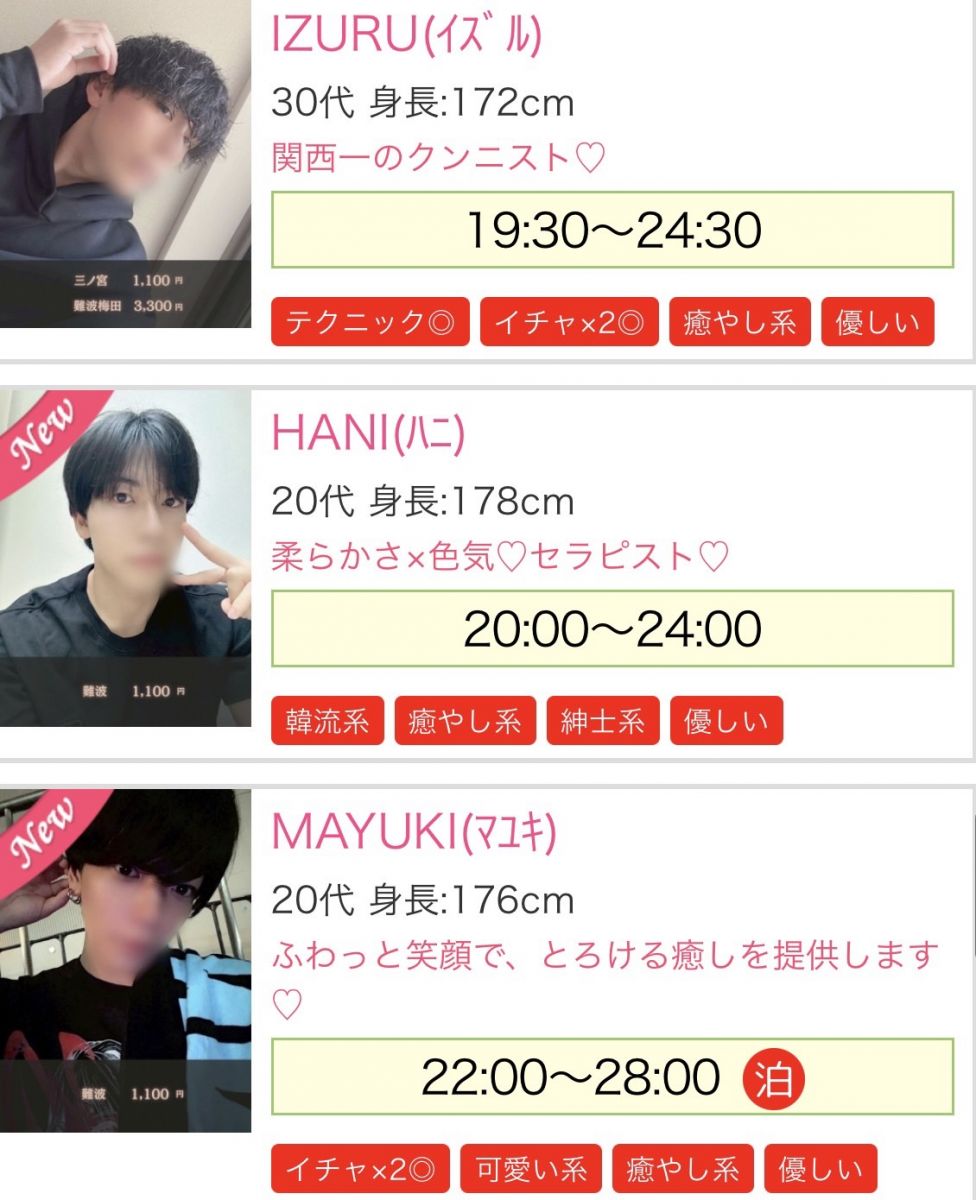The height and width of the screenshot is (1200, 976).
Task: Open IZURU's profile photo
Action: [125, 163]
